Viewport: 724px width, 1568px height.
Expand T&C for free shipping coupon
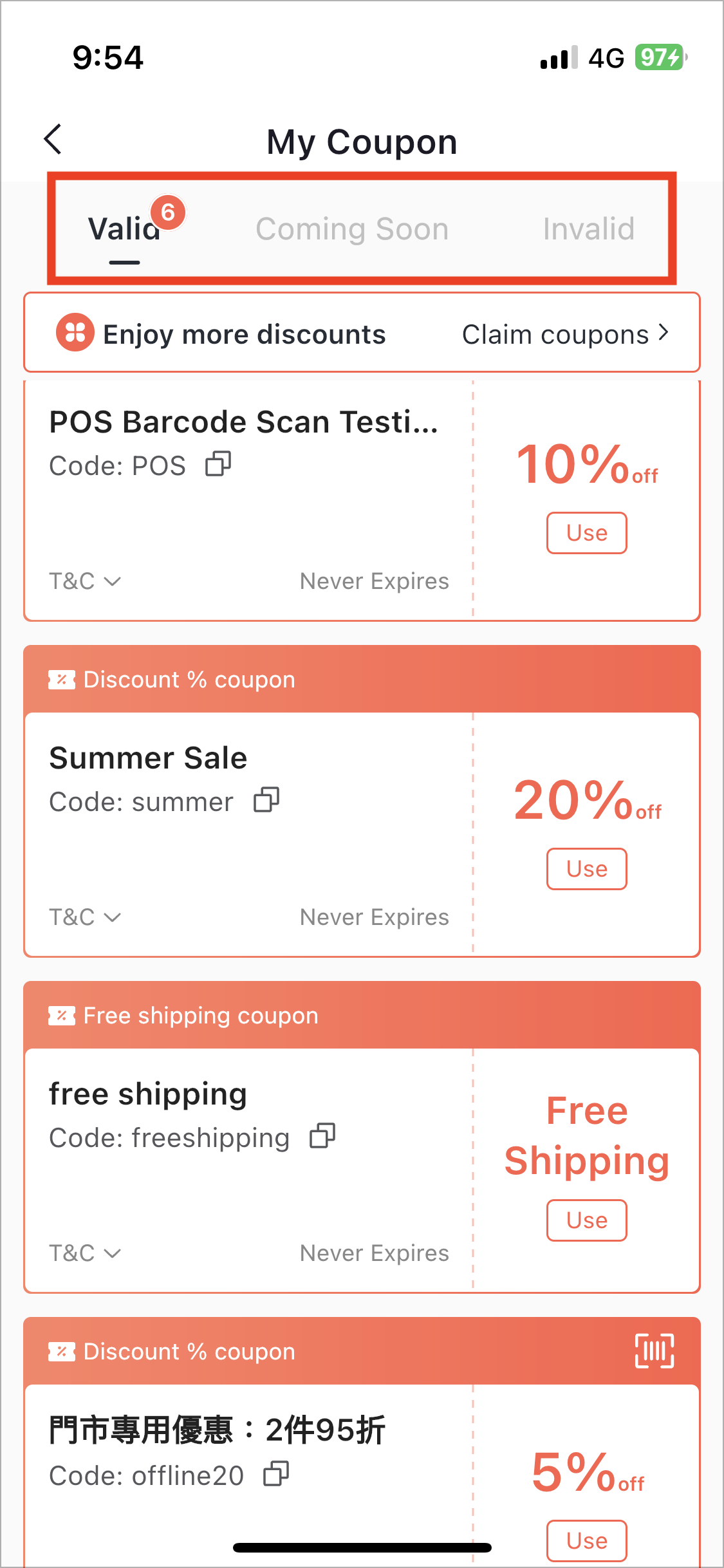point(85,1253)
